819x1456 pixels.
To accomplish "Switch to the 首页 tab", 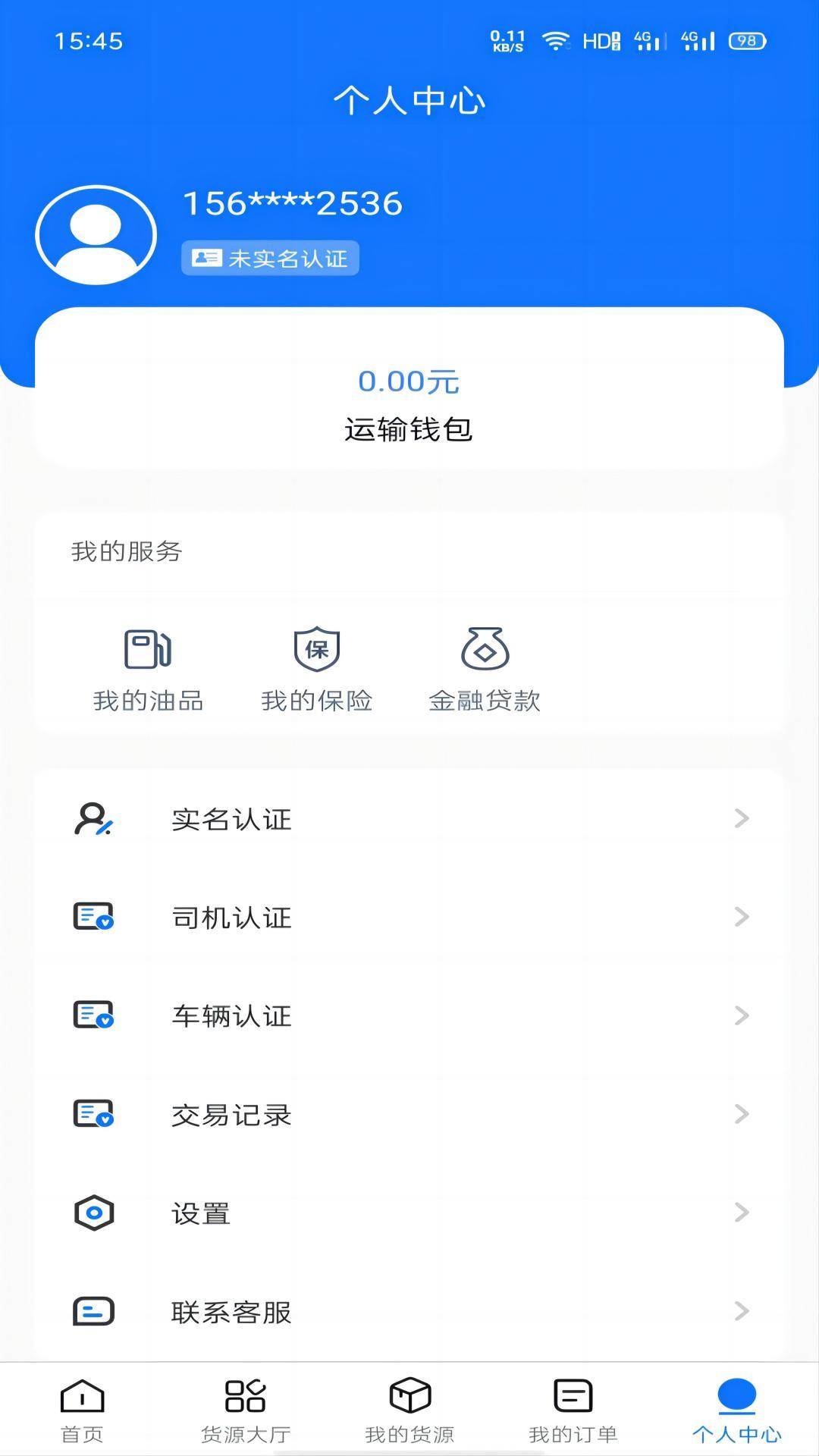I will click(x=82, y=1410).
